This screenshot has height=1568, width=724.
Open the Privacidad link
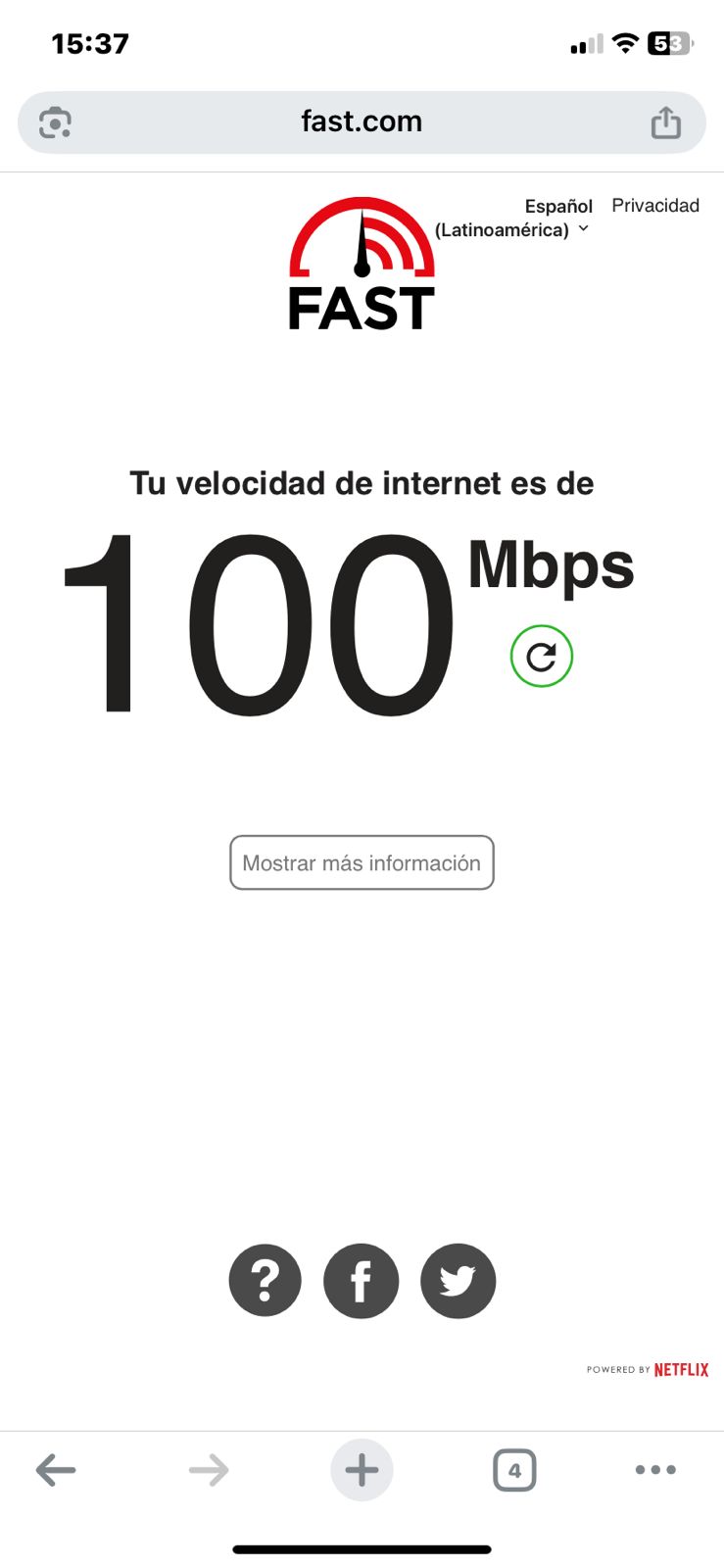[655, 206]
